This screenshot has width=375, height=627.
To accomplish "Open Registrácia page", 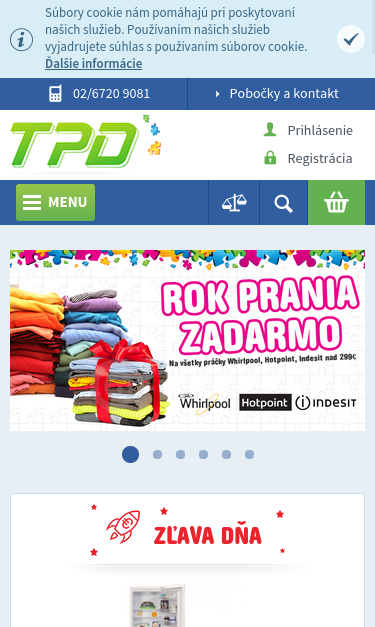I will tap(308, 158).
